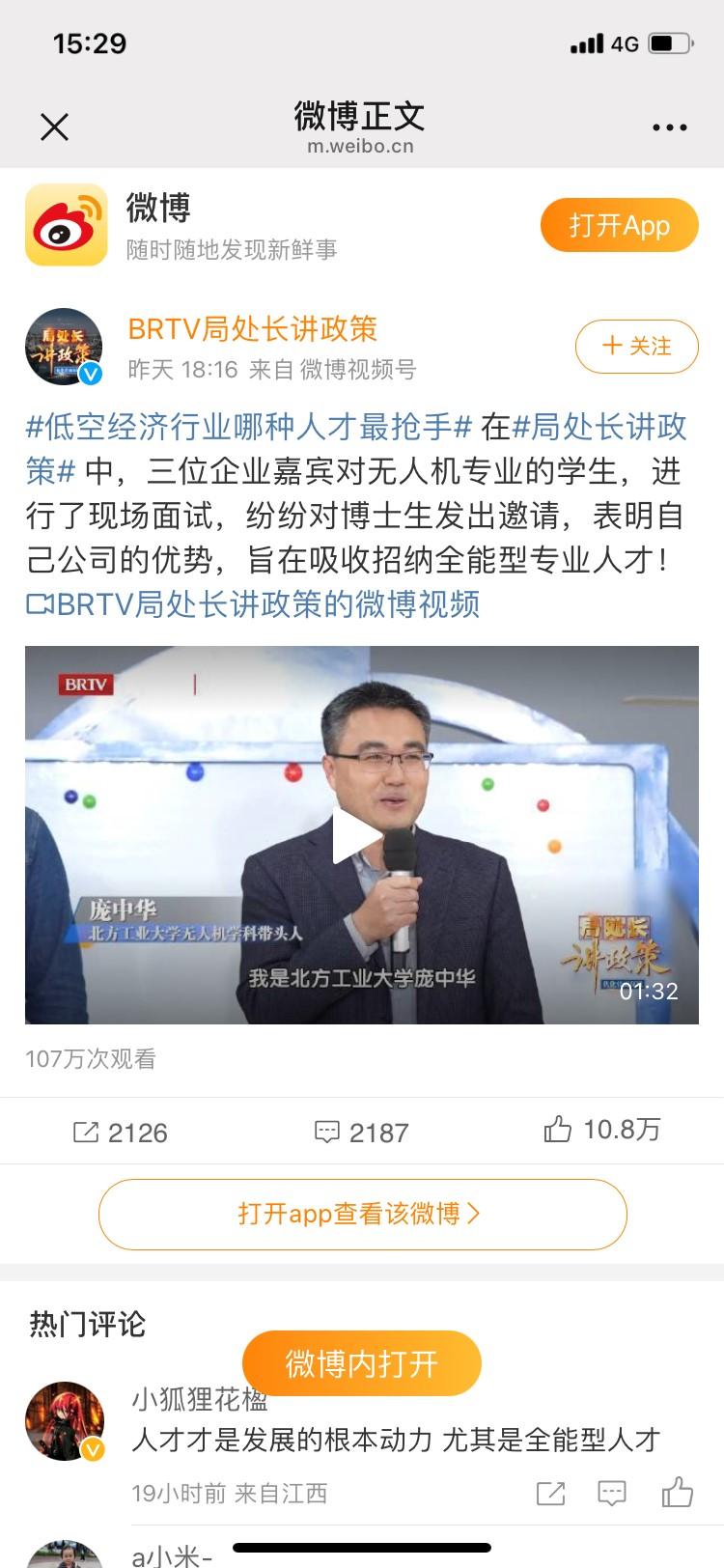Open hashtag #低空经济行业哪种人才最抢手#
The width and height of the screenshot is (724, 1568).
click(249, 426)
